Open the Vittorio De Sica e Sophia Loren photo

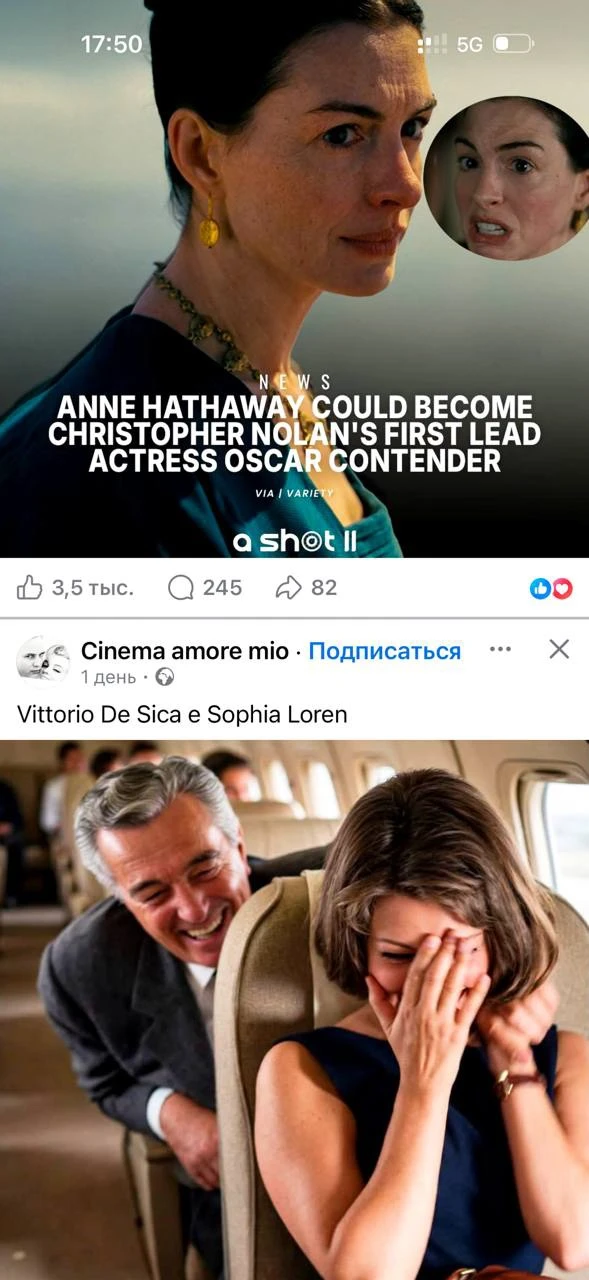pyautogui.click(x=294, y=1010)
